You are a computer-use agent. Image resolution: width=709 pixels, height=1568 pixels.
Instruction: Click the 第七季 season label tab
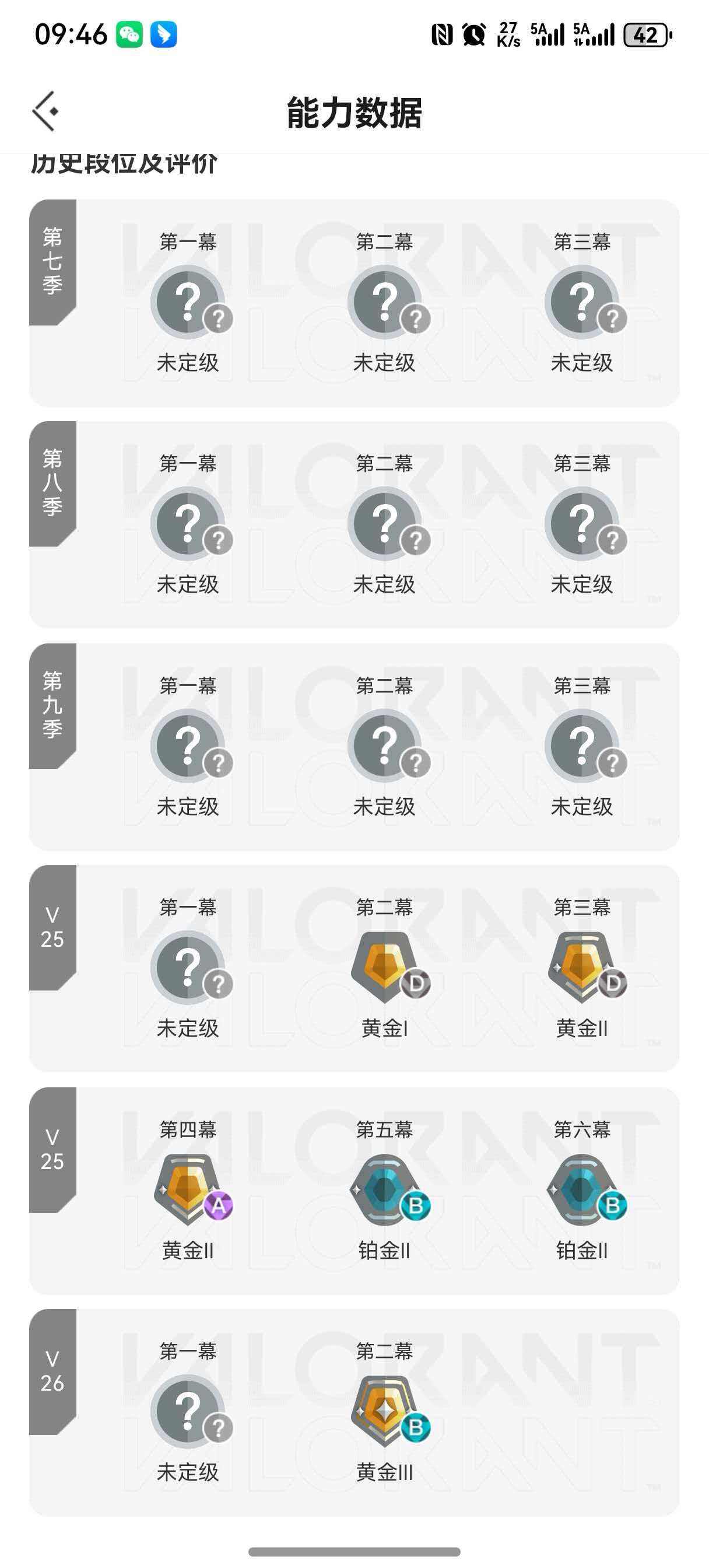52,261
